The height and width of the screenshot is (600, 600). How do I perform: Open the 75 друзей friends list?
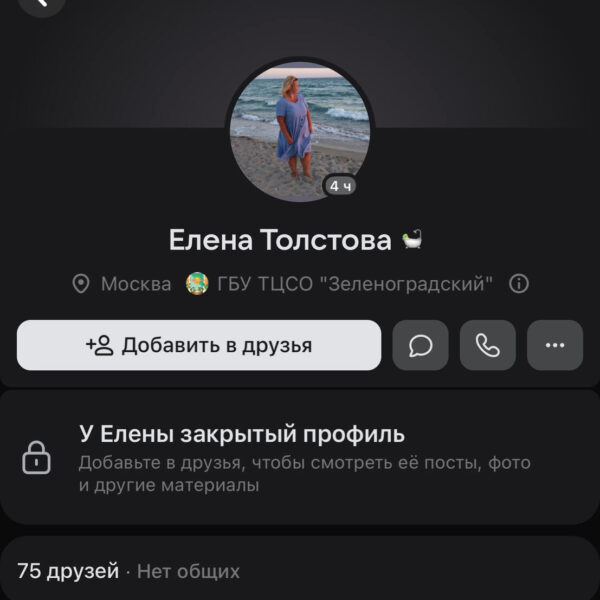68,572
